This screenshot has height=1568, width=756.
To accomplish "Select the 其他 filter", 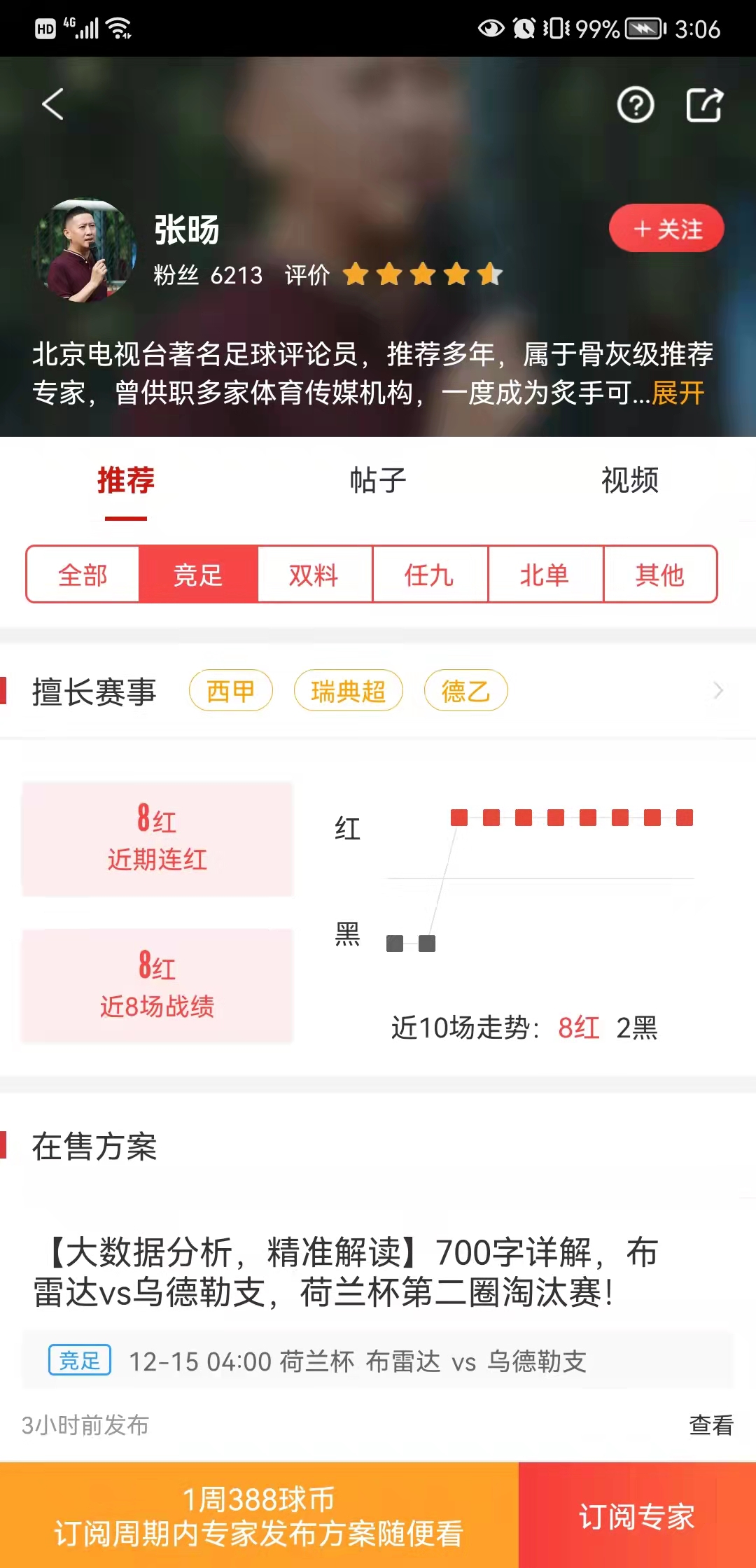I will point(659,575).
